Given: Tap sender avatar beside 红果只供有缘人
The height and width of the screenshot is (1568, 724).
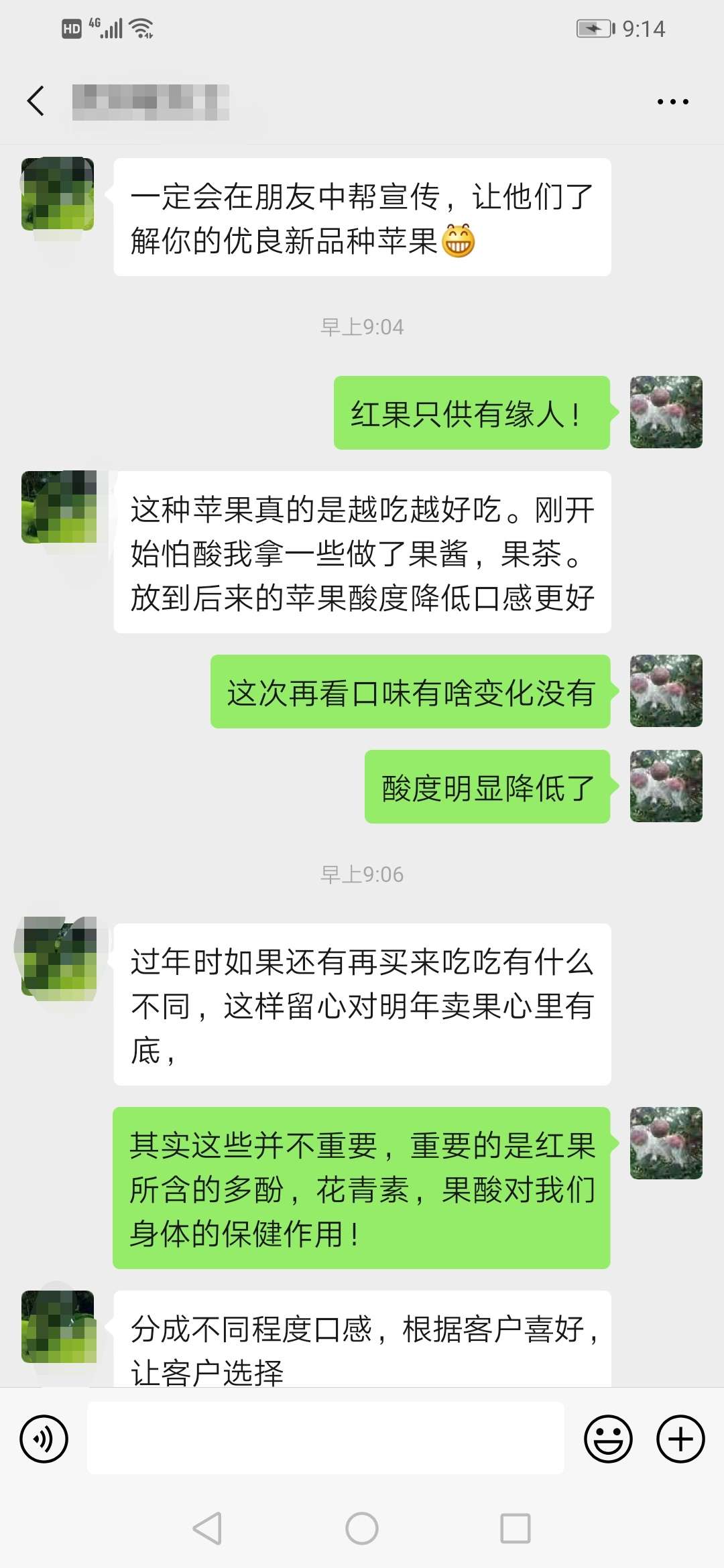Looking at the screenshot, I should click(666, 412).
